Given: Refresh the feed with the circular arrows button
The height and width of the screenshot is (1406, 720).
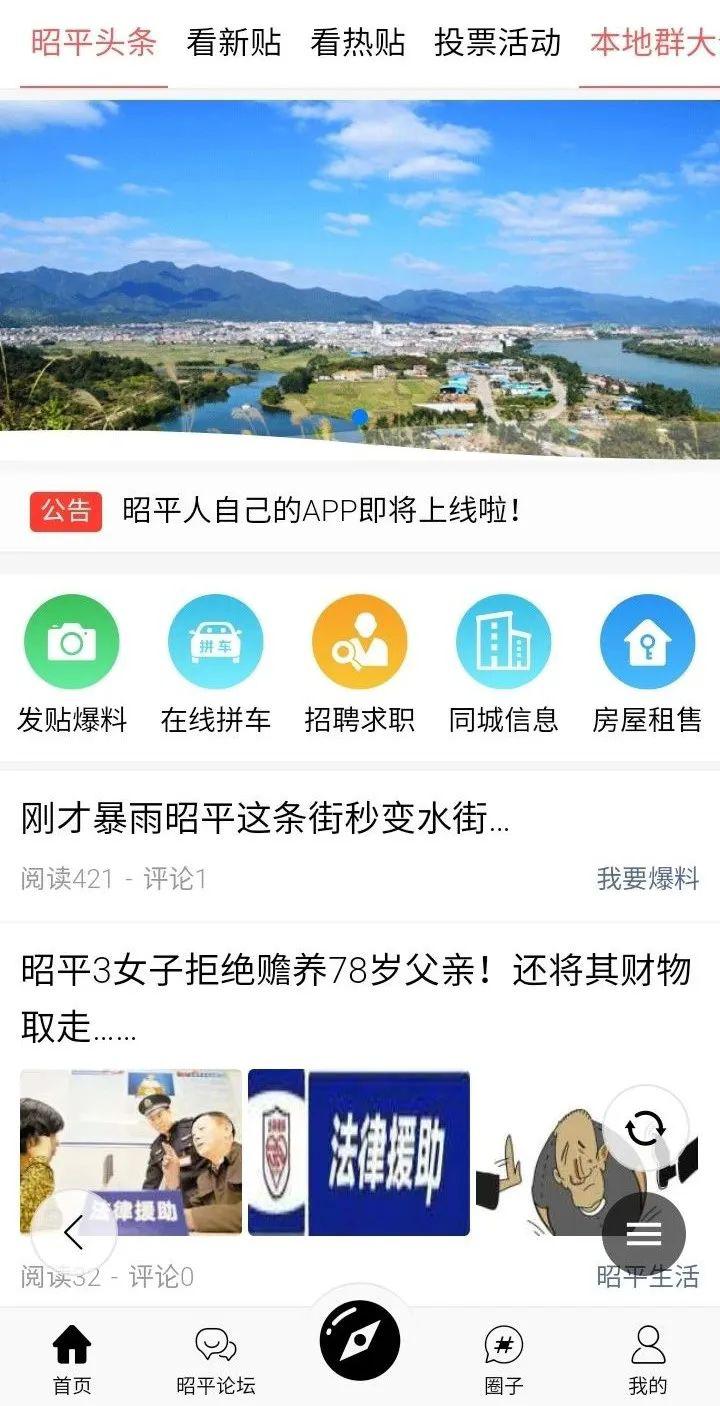Looking at the screenshot, I should click(x=645, y=1129).
